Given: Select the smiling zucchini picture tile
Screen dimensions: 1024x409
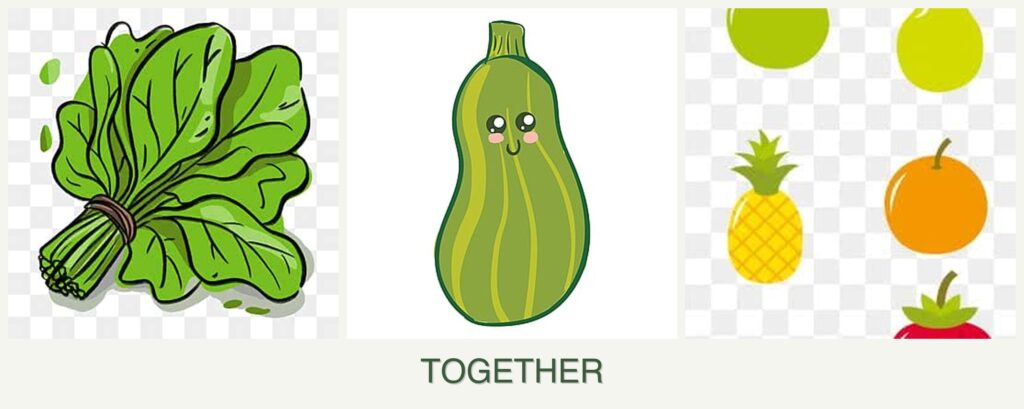Looking at the screenshot, I should (511, 173).
